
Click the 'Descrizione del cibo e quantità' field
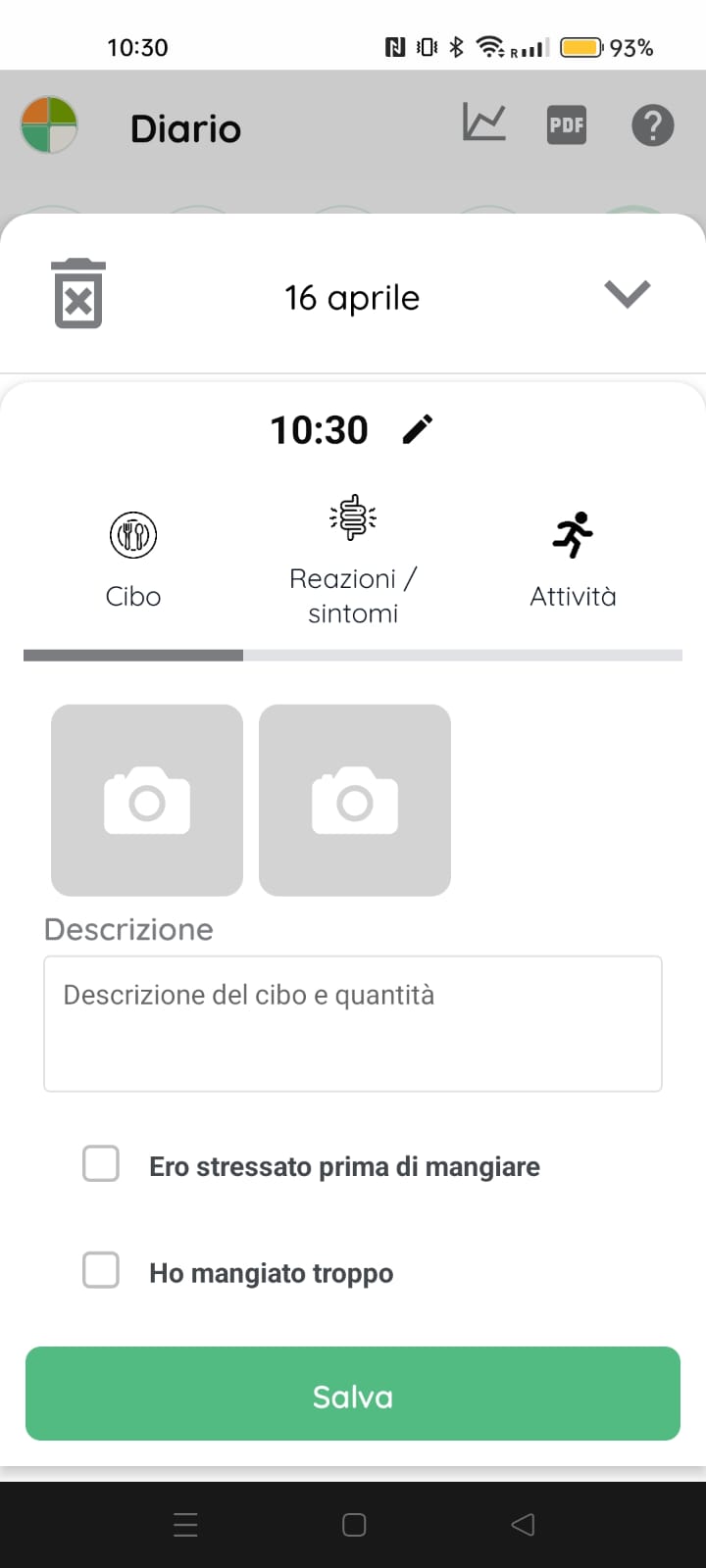coord(353,1022)
